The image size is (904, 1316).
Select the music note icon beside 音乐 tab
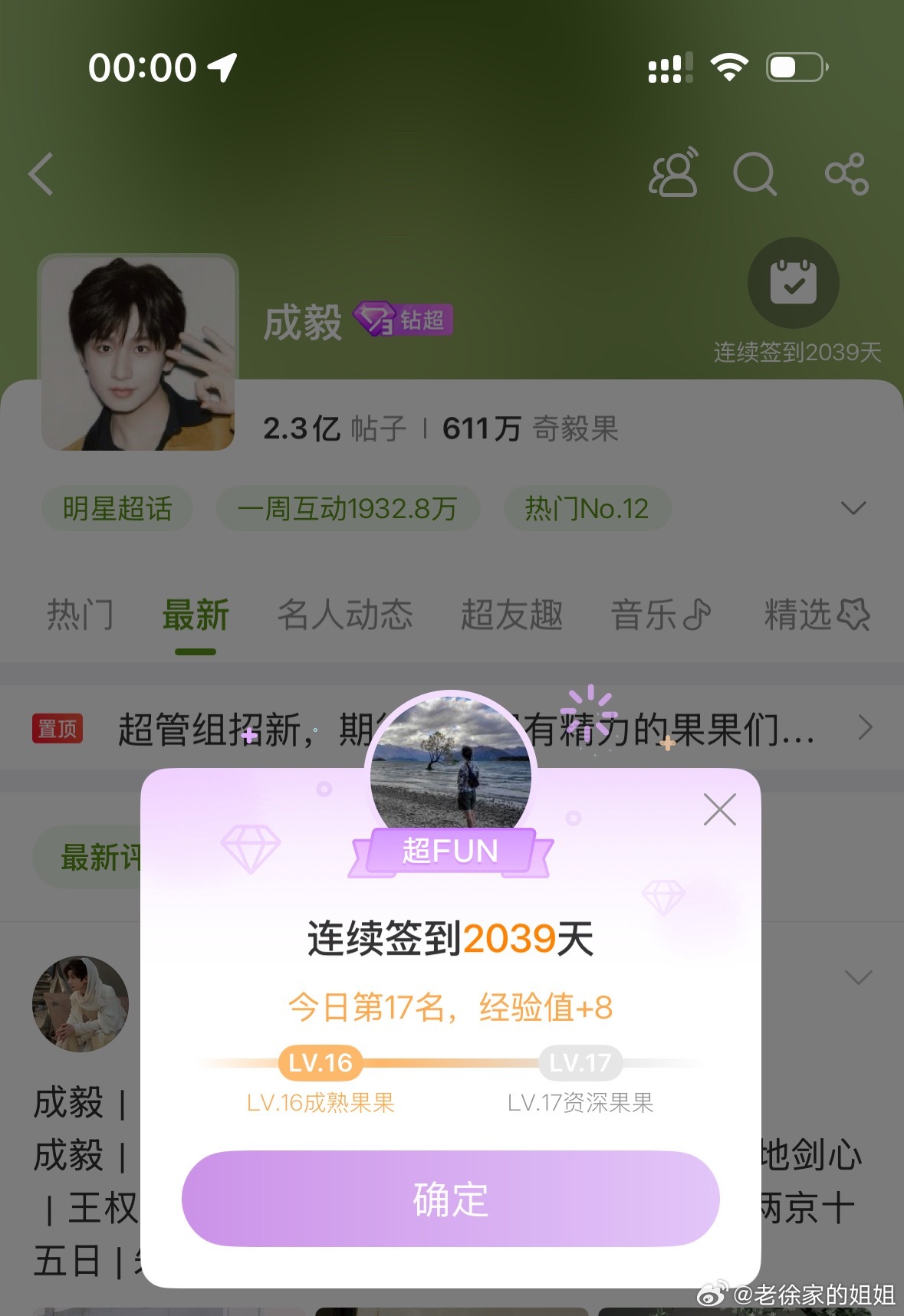(x=696, y=611)
